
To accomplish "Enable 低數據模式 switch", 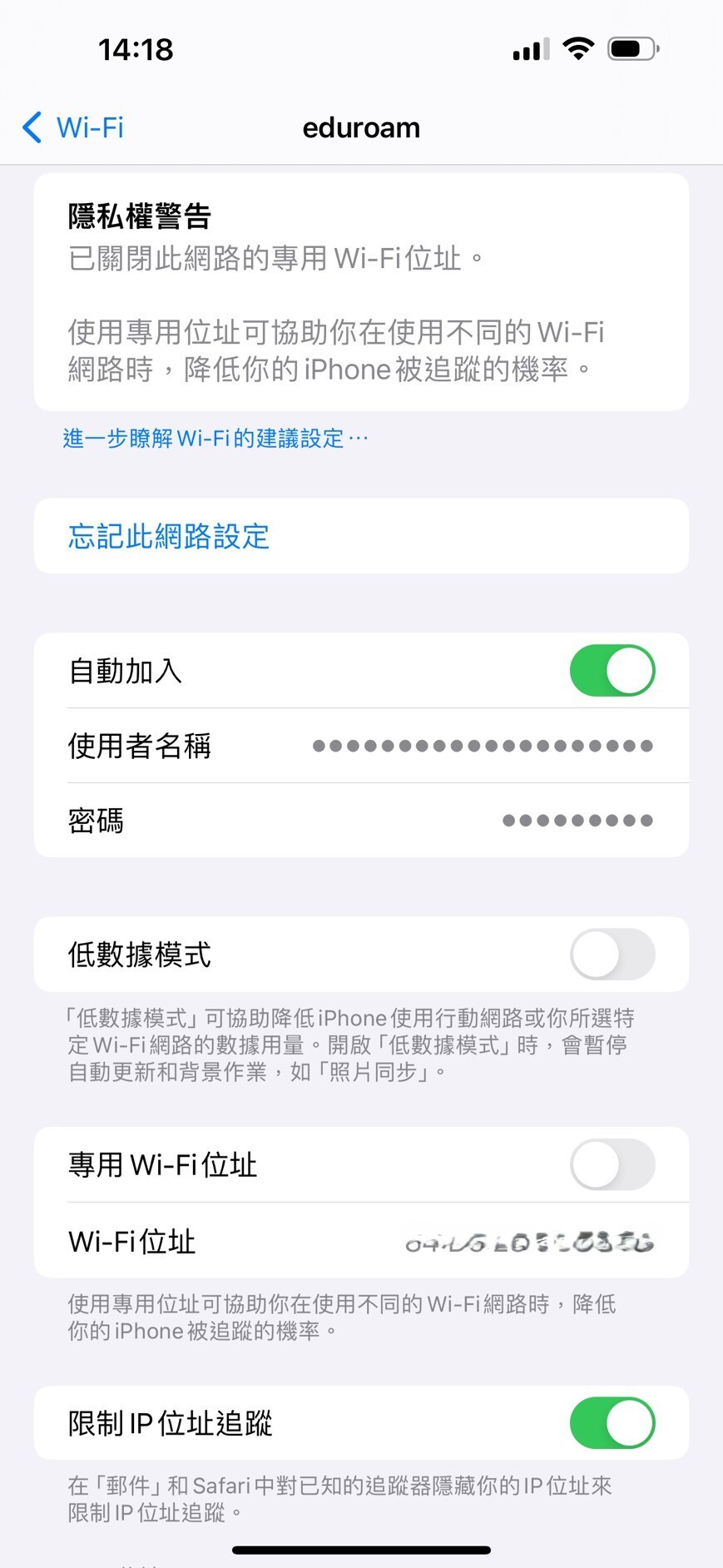I will click(612, 955).
